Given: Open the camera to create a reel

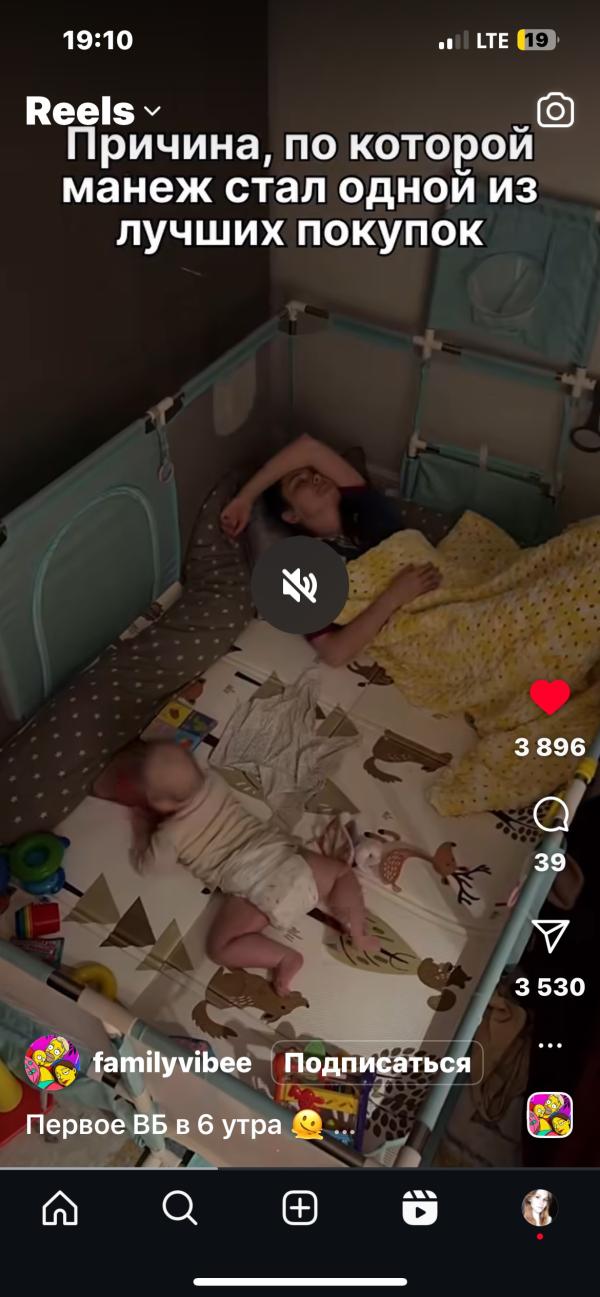Looking at the screenshot, I should [x=555, y=111].
